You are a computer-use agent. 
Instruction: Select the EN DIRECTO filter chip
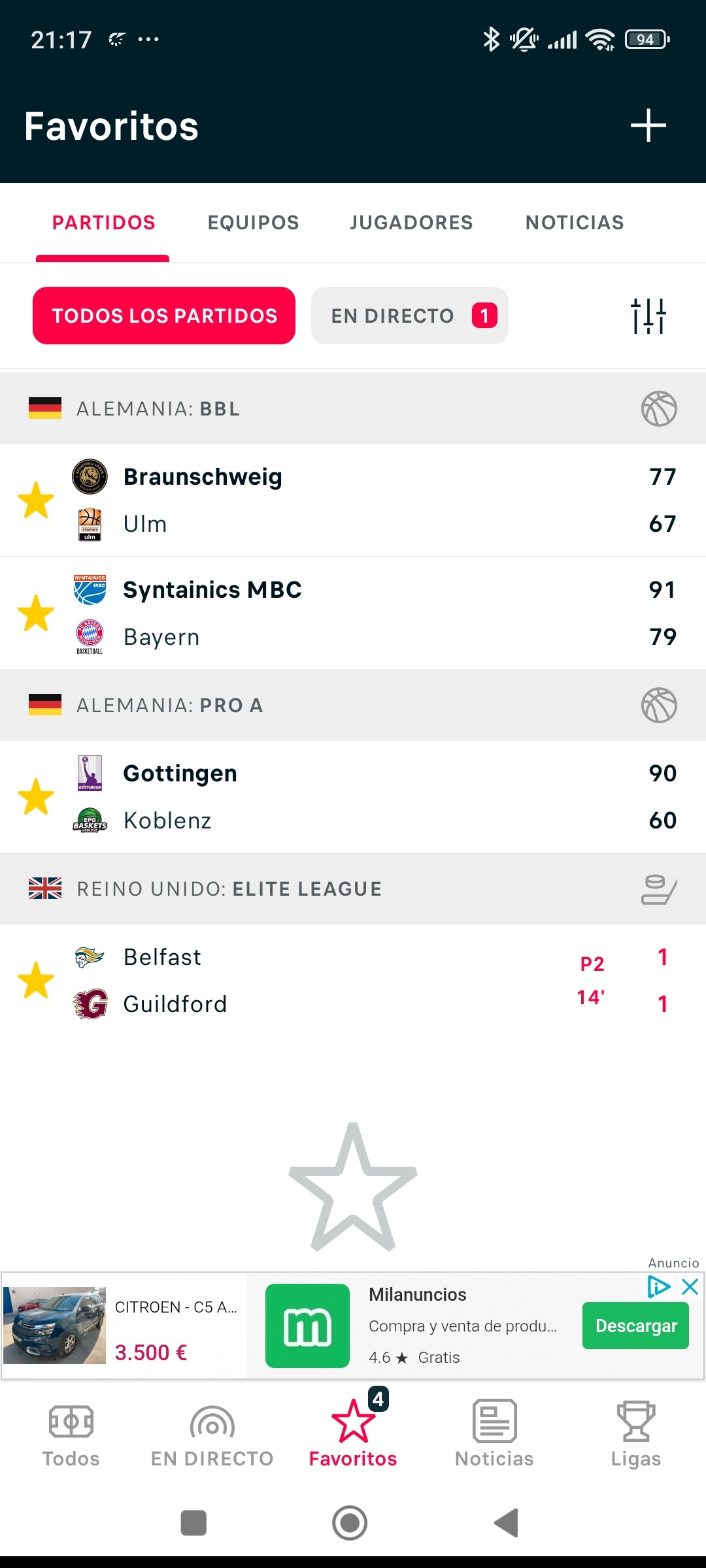[x=410, y=316]
